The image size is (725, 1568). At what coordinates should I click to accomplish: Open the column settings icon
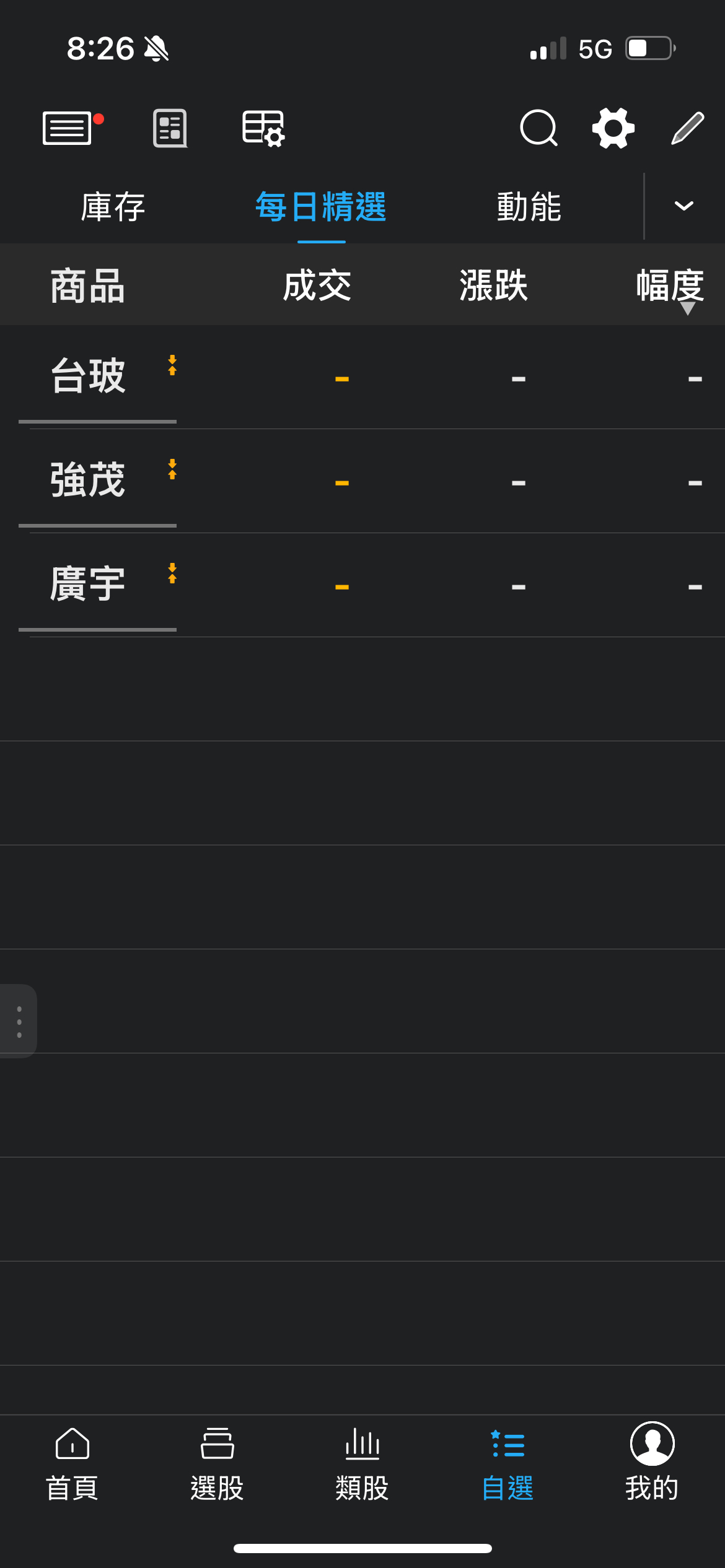point(263,128)
